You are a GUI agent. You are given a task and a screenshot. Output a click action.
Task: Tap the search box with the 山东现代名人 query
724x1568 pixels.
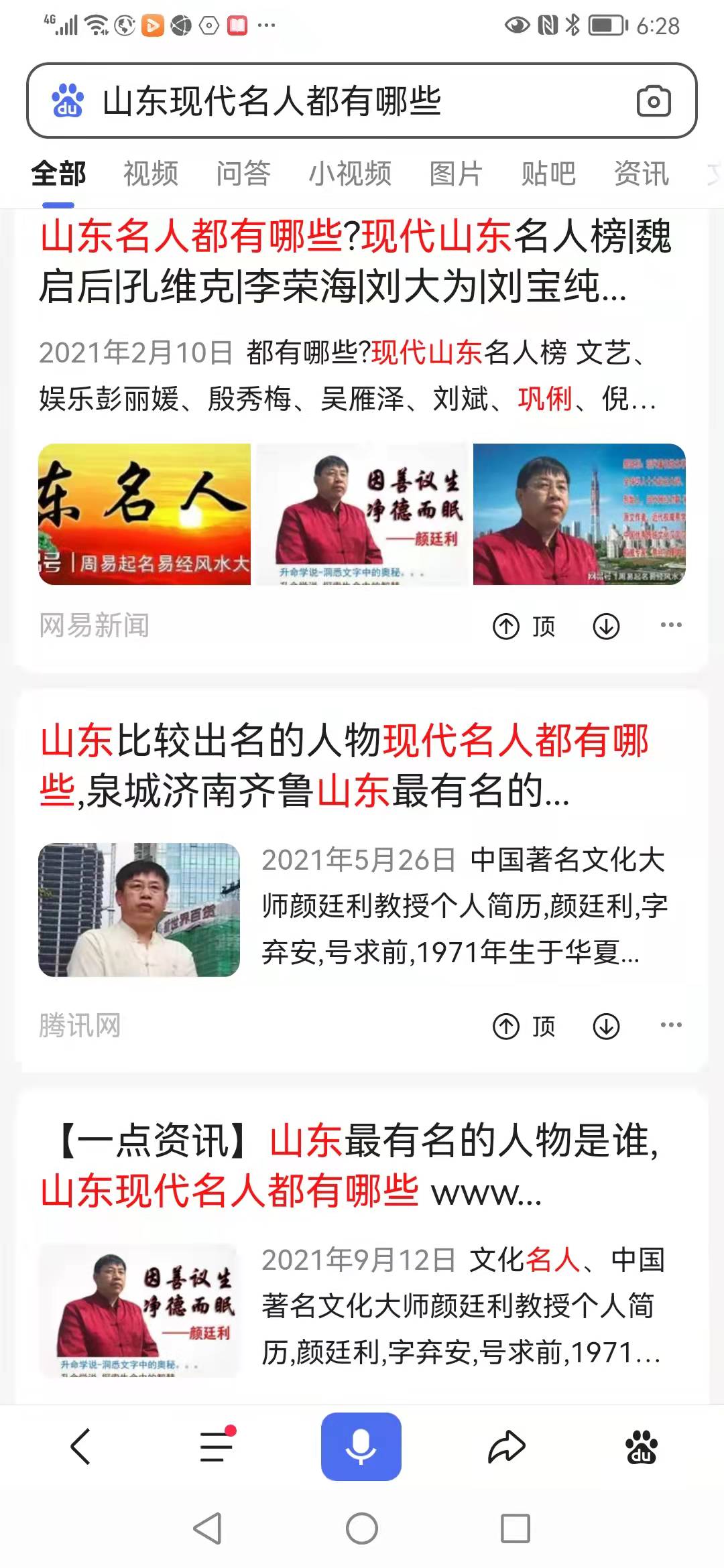[x=335, y=101]
